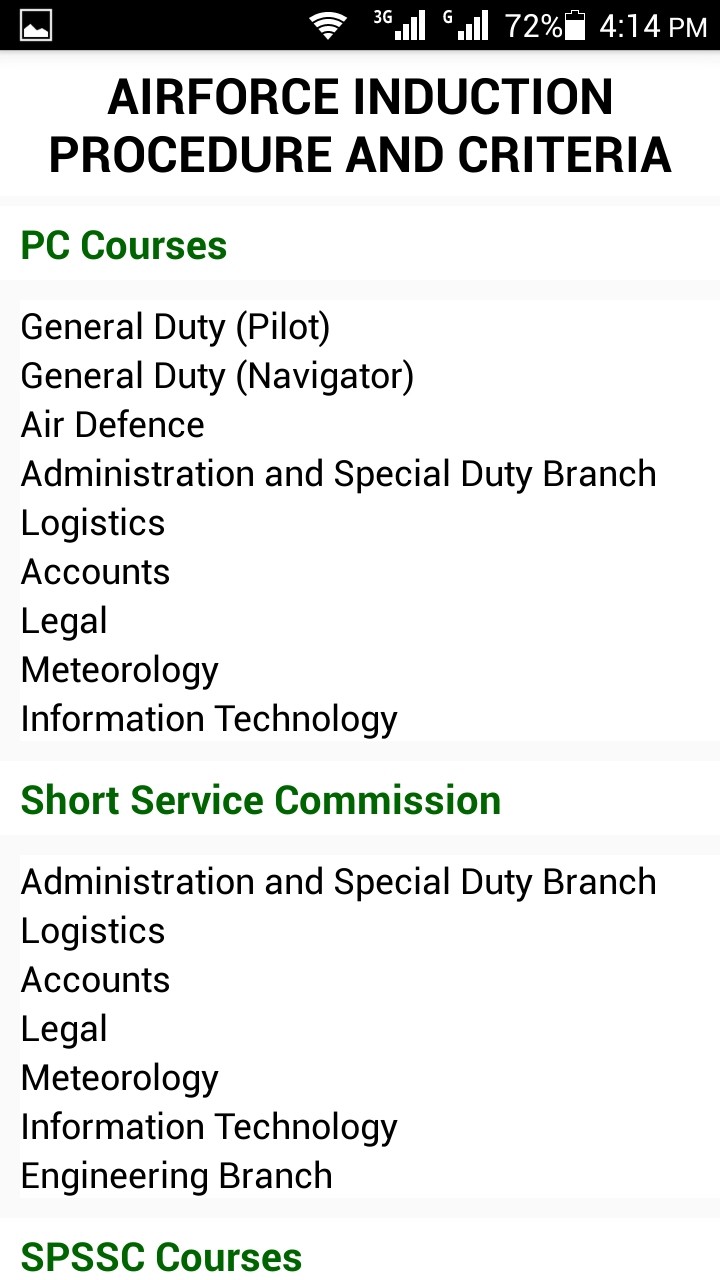Open Engineering Branch under Short Service Commission
This screenshot has height=1280, width=720.
176,1176
